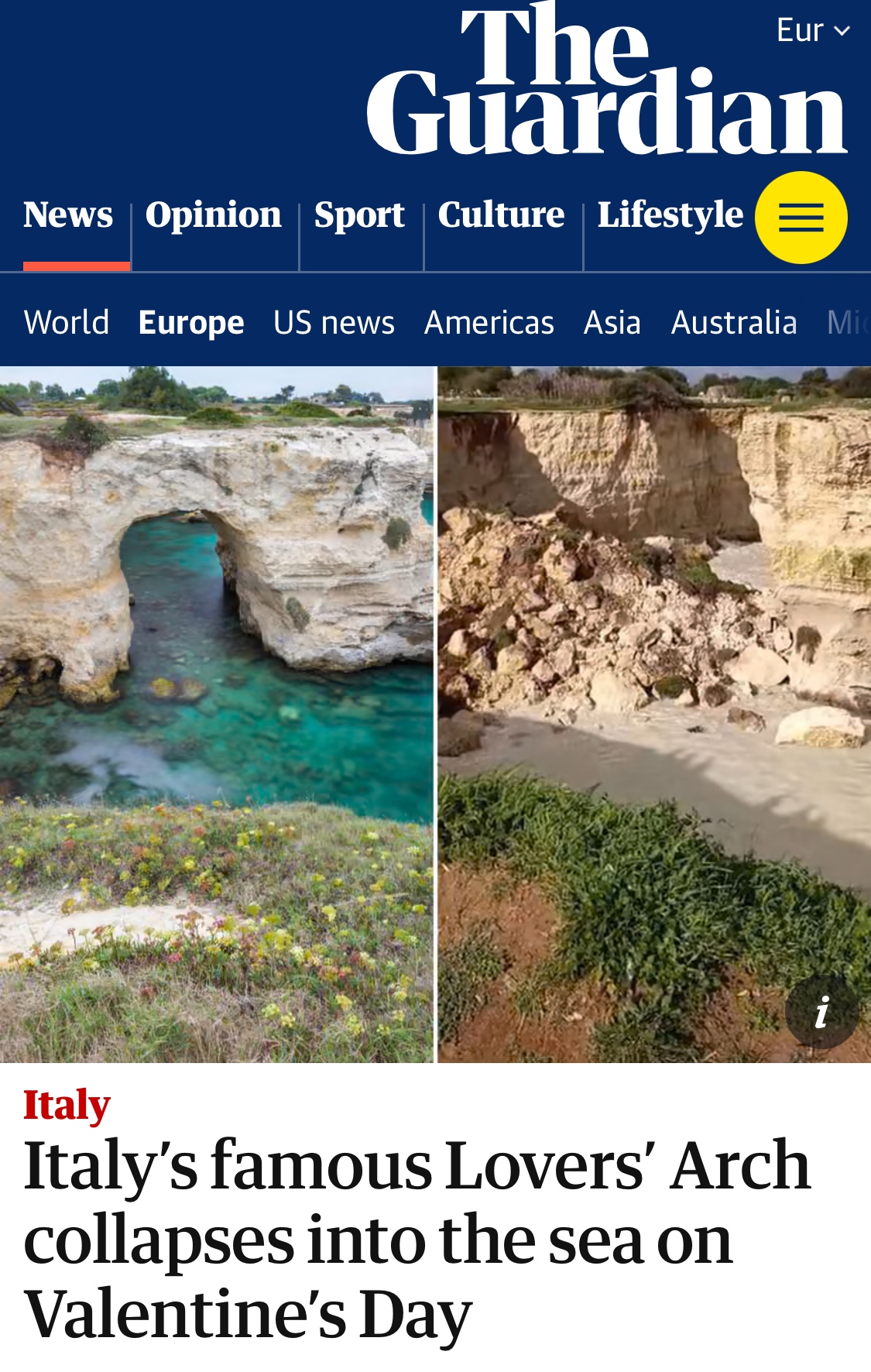
Task: Open the yellow hamburger menu button
Action: click(801, 218)
